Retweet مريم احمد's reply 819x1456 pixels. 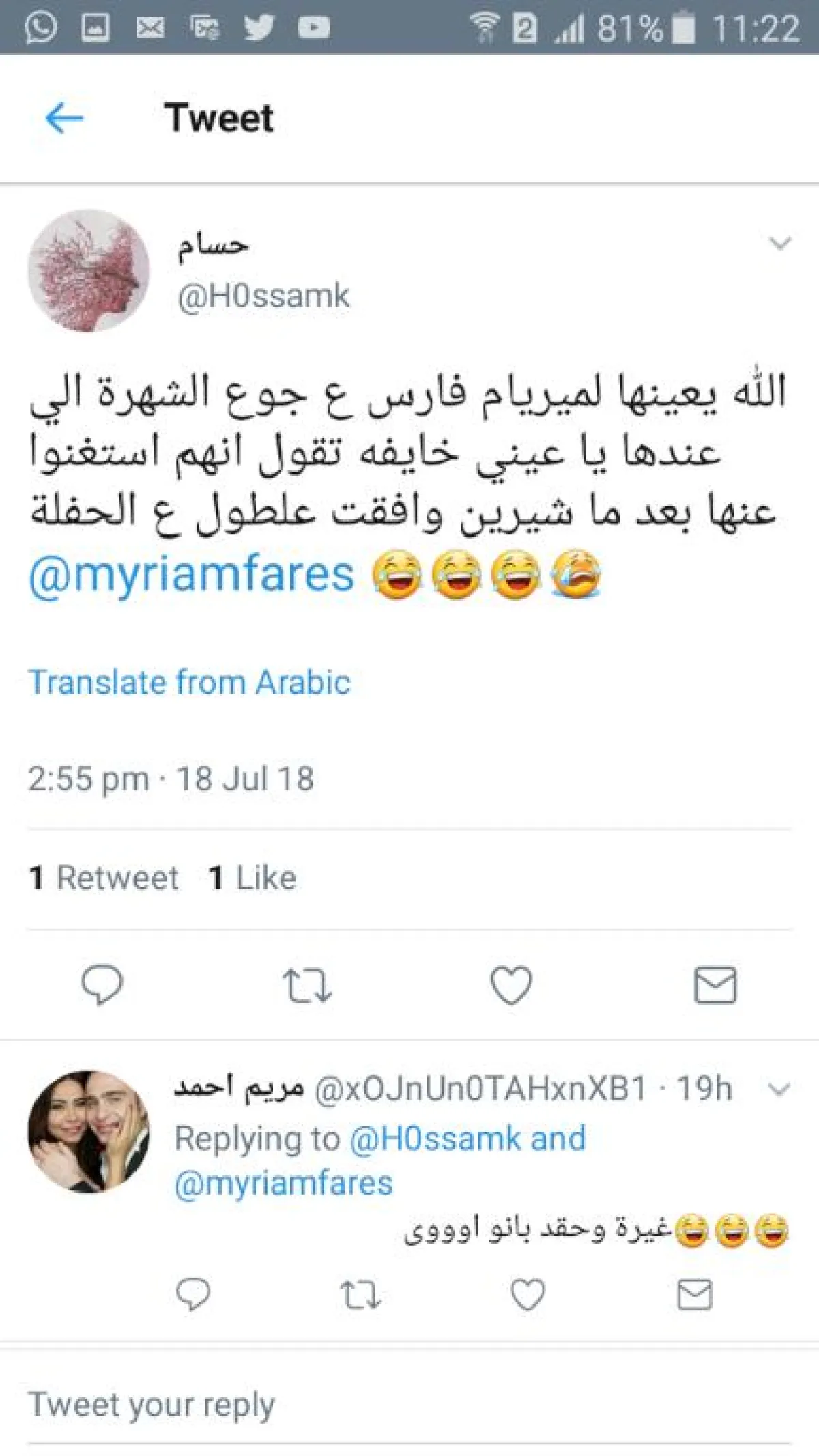[360, 1294]
